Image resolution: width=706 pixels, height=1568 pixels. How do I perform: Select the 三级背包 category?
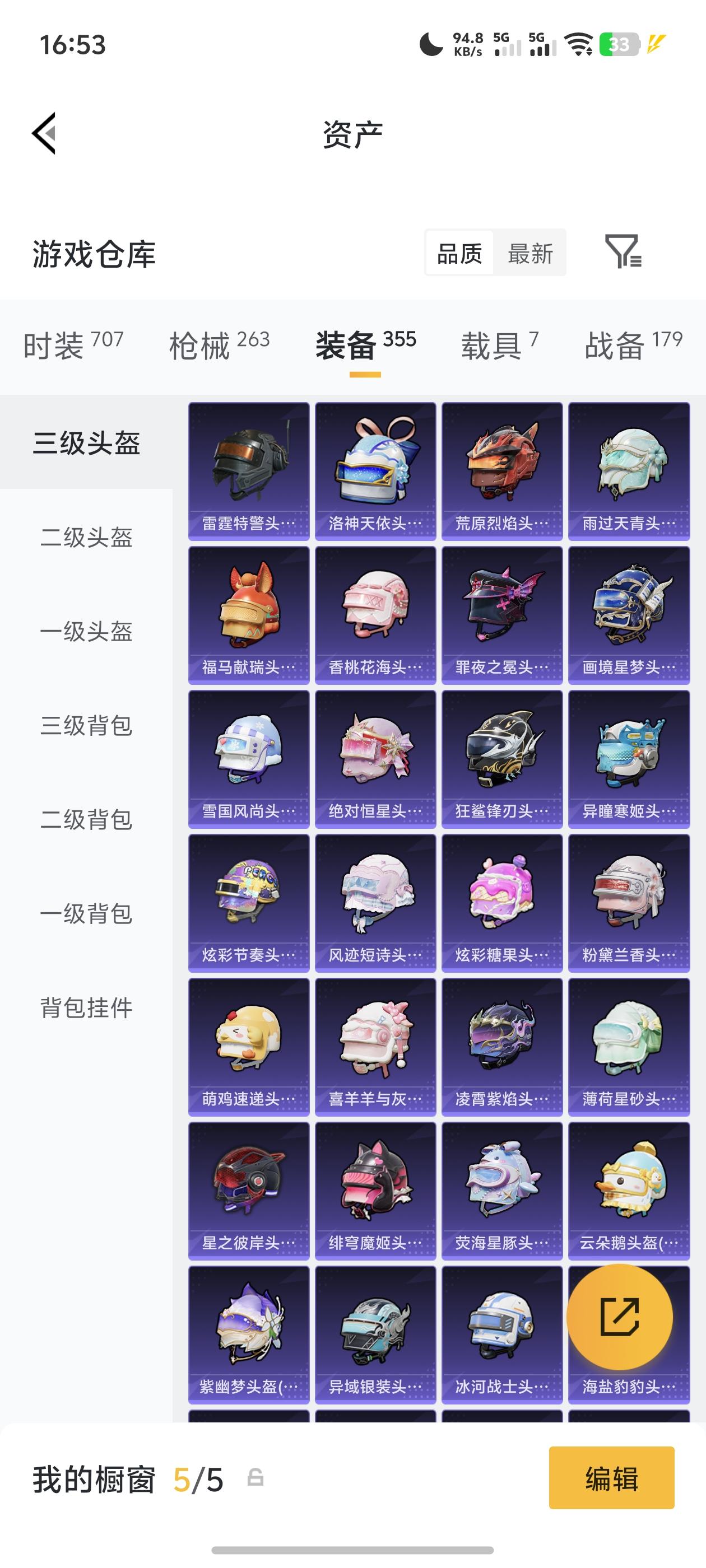(x=85, y=726)
